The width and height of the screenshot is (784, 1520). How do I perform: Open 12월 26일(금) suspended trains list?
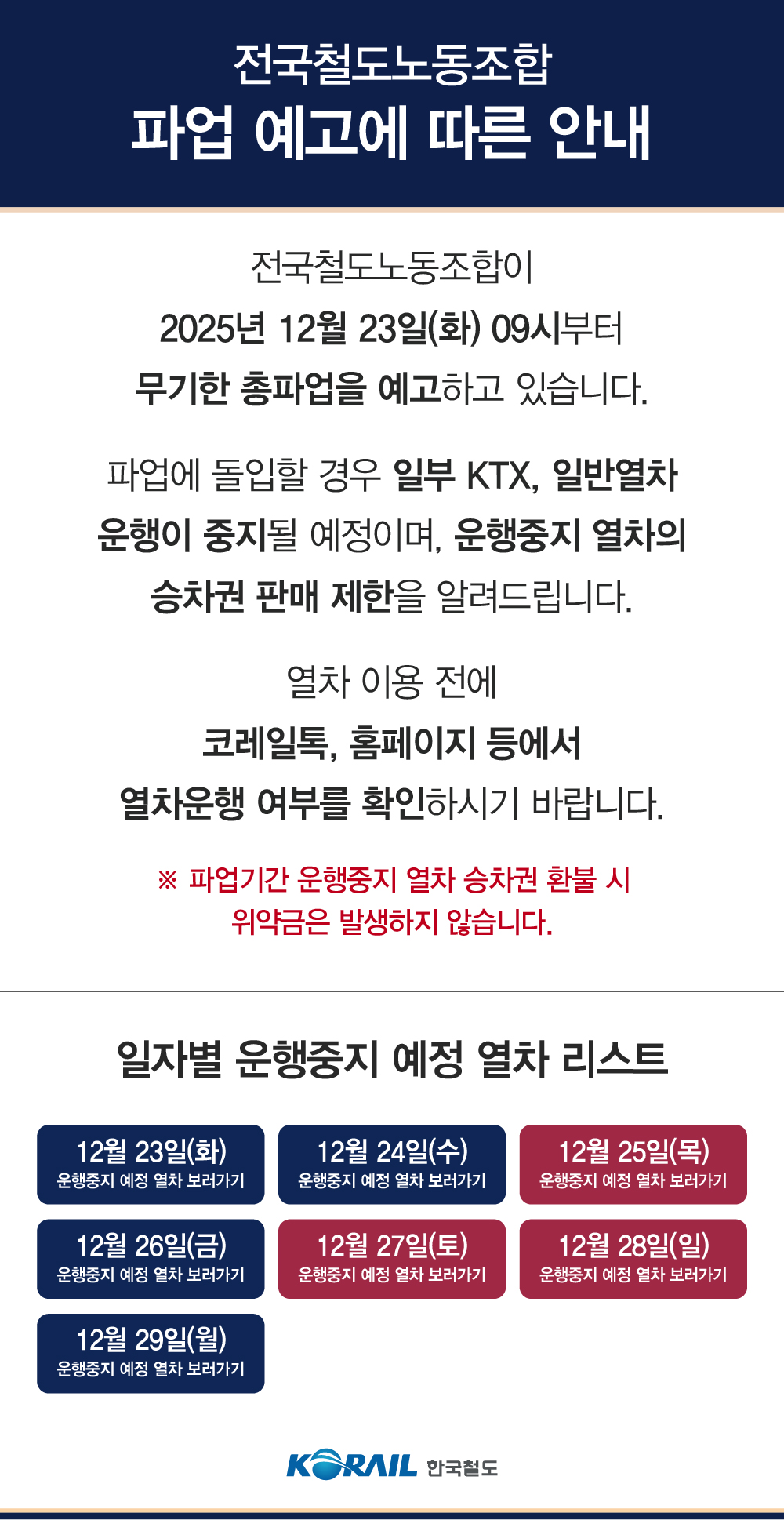click(151, 1258)
